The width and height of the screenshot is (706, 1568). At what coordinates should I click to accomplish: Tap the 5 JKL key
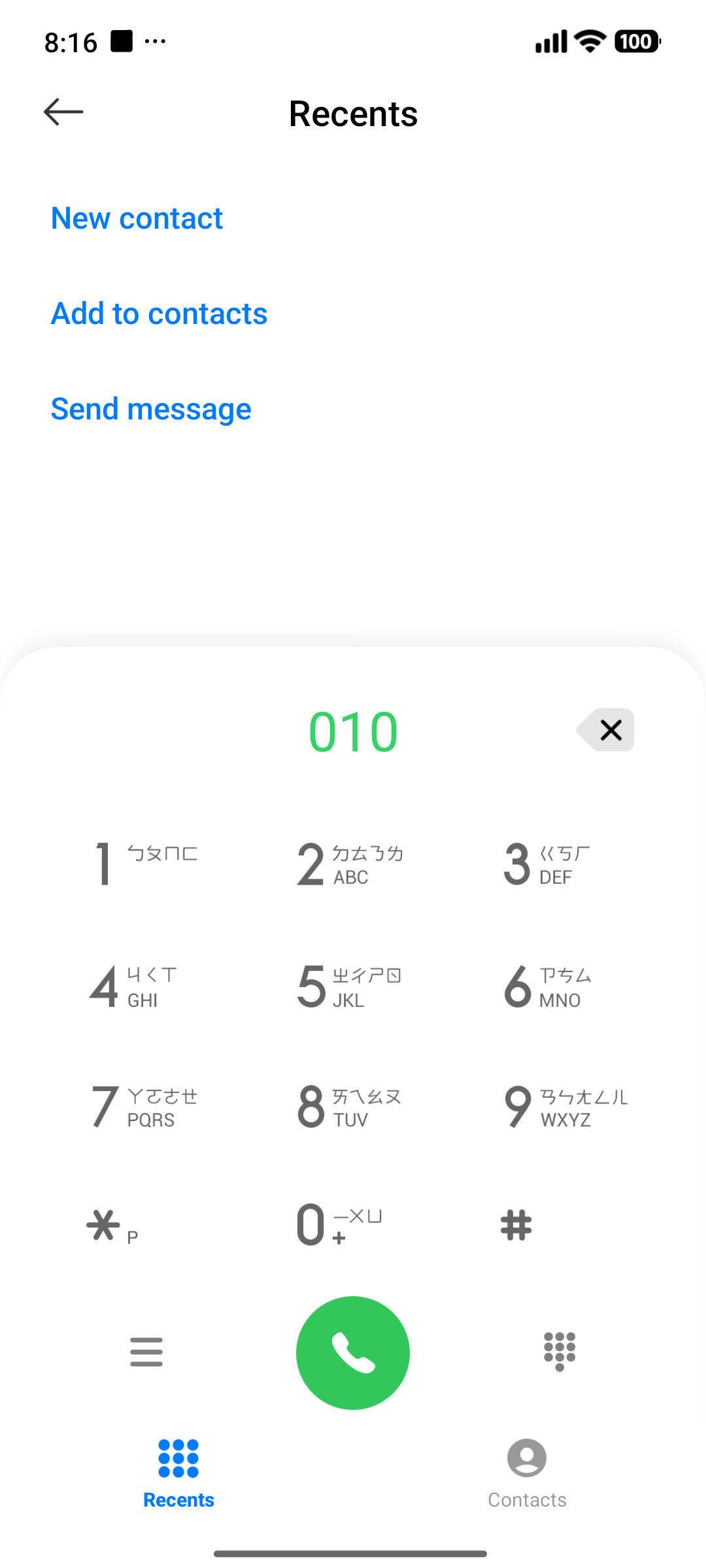tap(350, 986)
